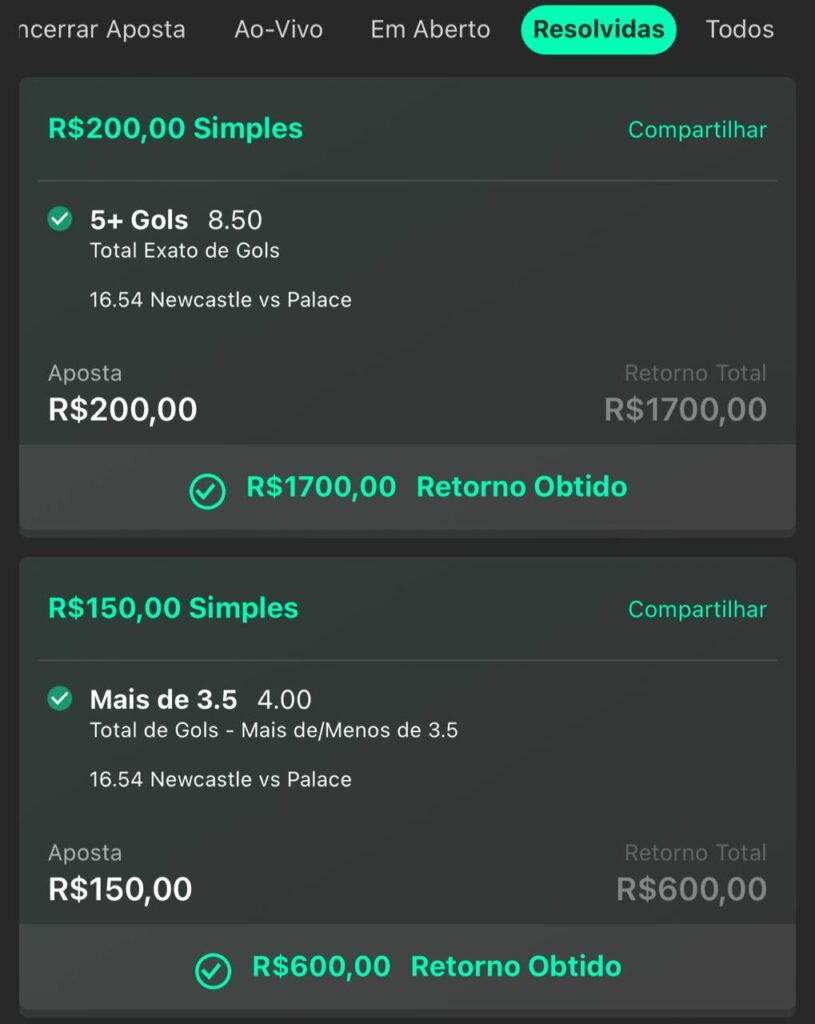The width and height of the screenshot is (815, 1024).
Task: Show the Todos bets tab
Action: (739, 30)
